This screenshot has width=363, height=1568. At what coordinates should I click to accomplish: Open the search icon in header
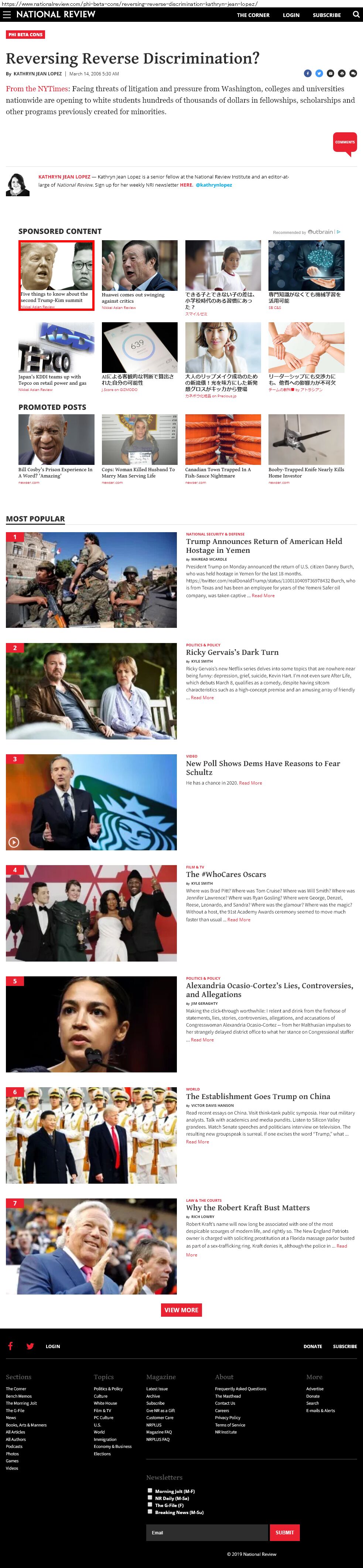tap(356, 15)
